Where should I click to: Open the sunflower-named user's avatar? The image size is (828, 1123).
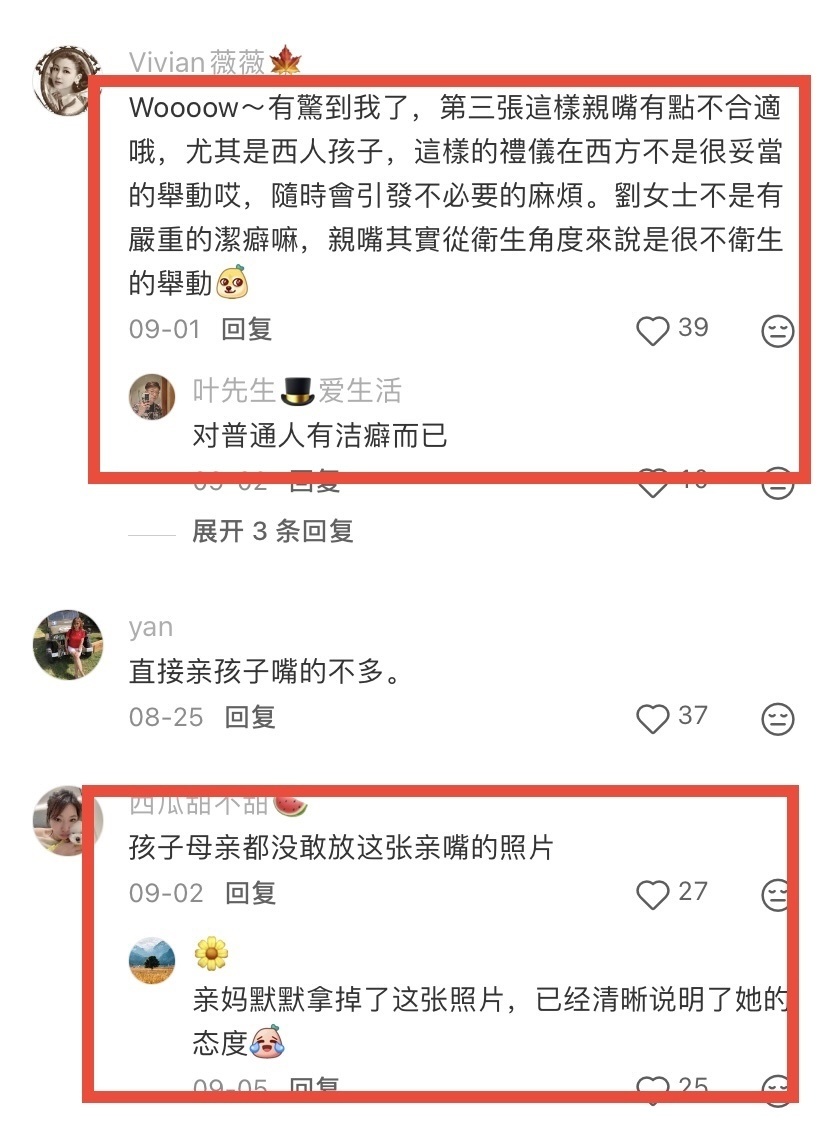coord(153,962)
